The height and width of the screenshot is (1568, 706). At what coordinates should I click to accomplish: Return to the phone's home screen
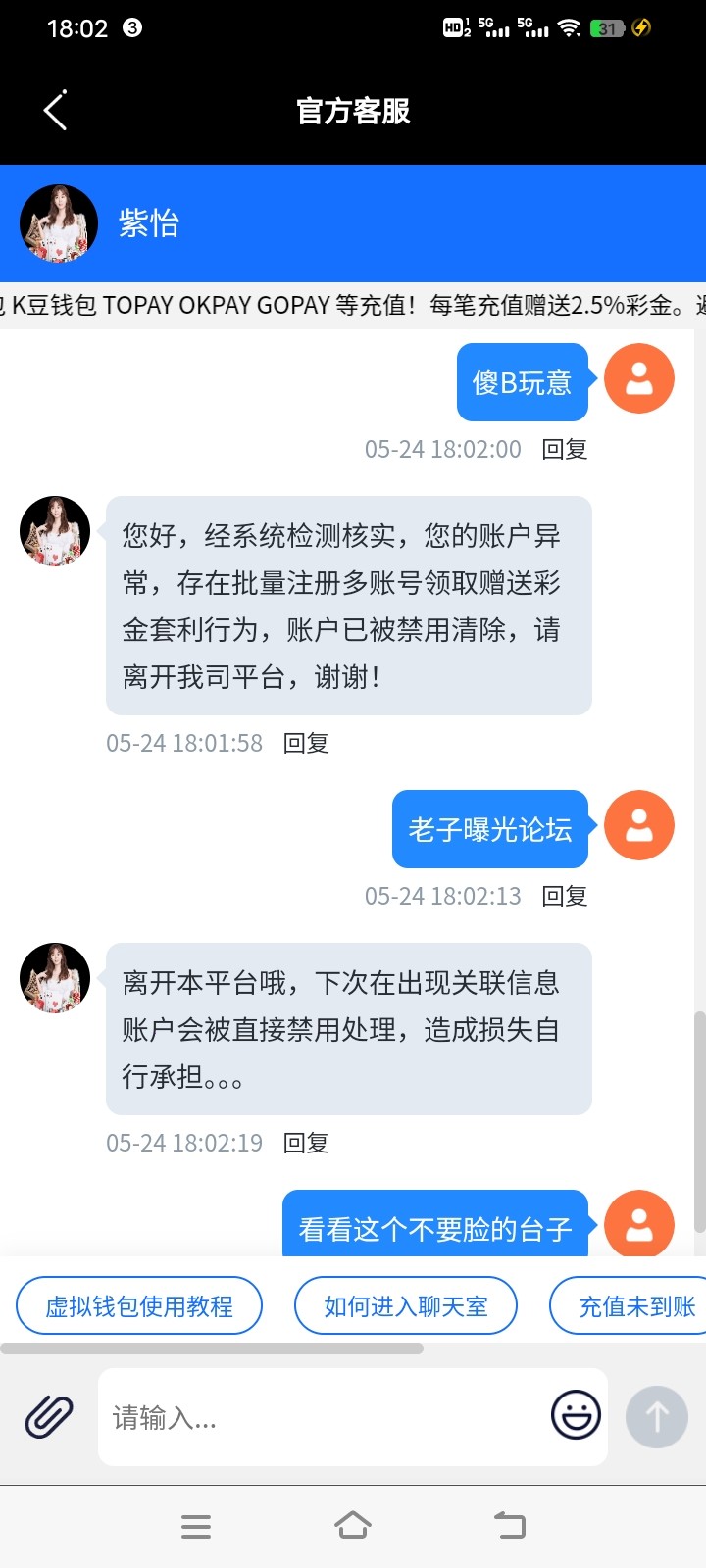(353, 1526)
